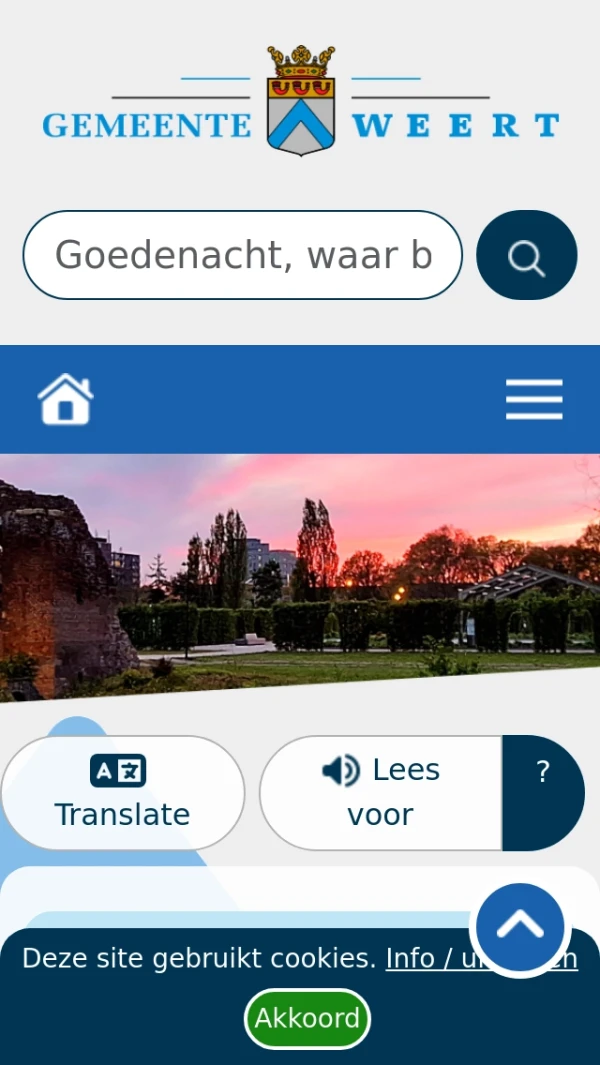Go to the home page icon
Viewport: 600px width, 1065px height.
coord(66,399)
